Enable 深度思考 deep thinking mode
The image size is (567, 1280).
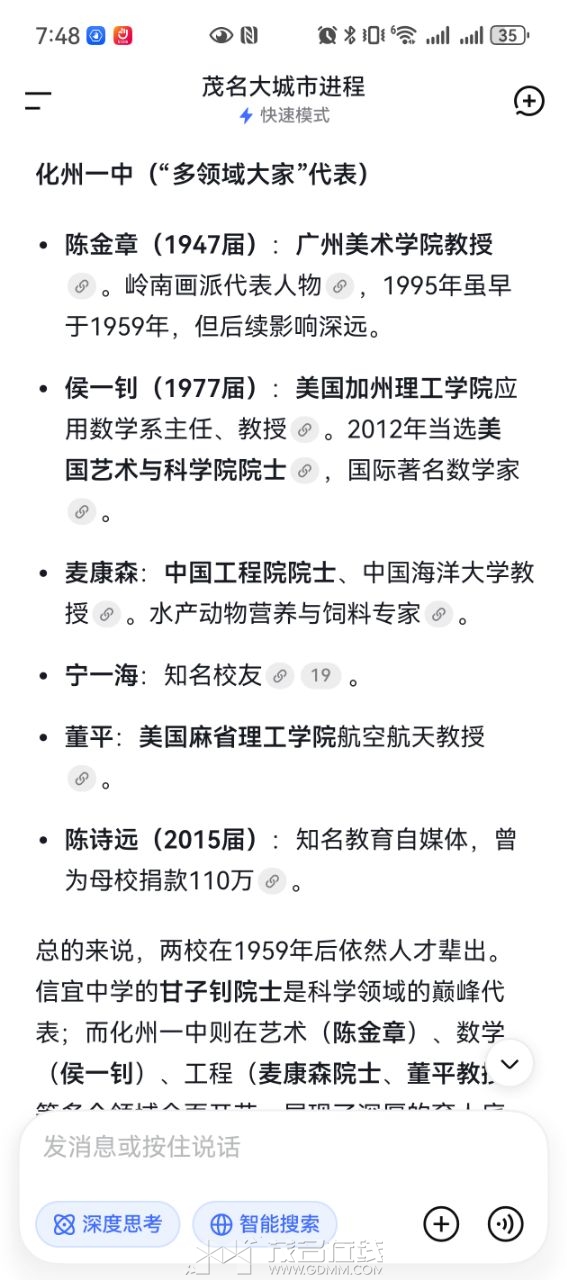108,1224
